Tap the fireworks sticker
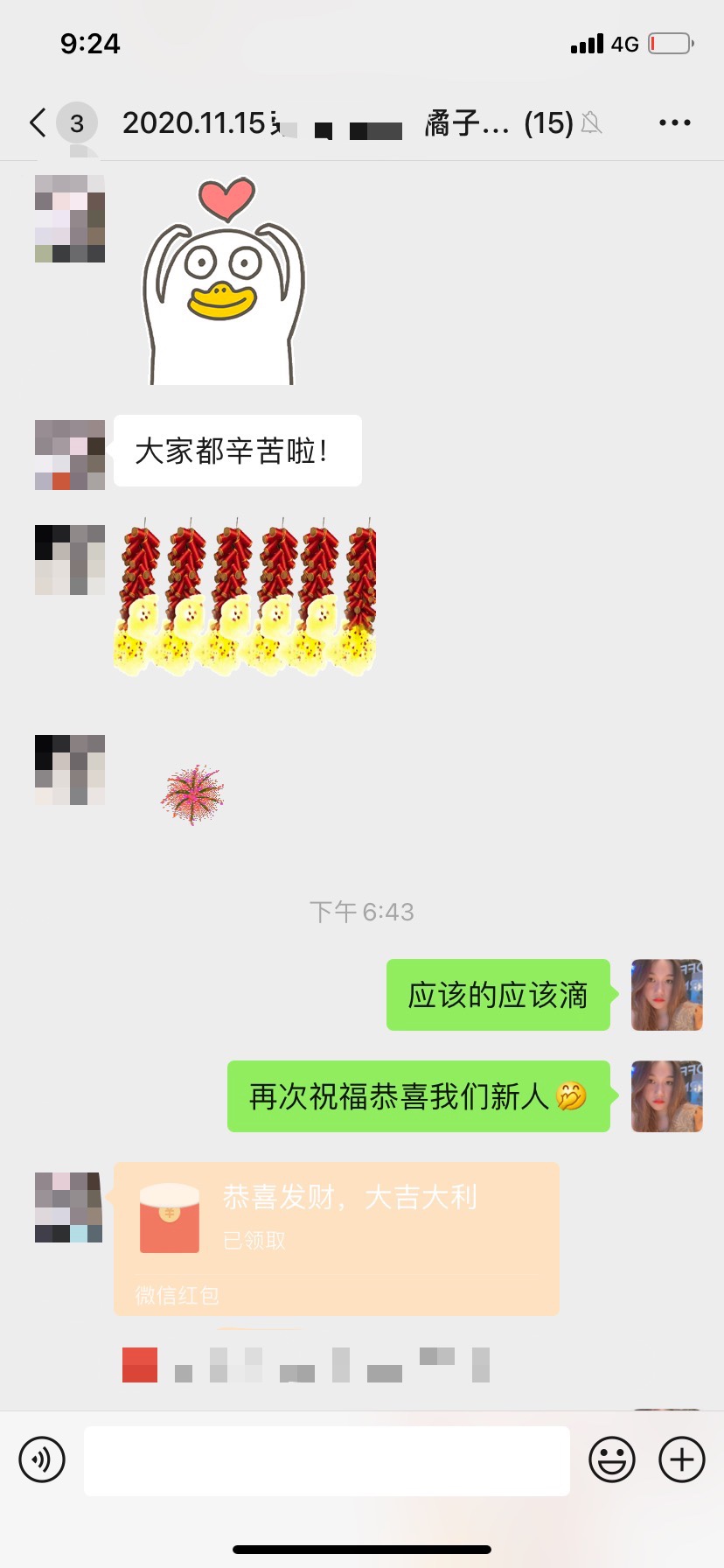 tap(192, 794)
